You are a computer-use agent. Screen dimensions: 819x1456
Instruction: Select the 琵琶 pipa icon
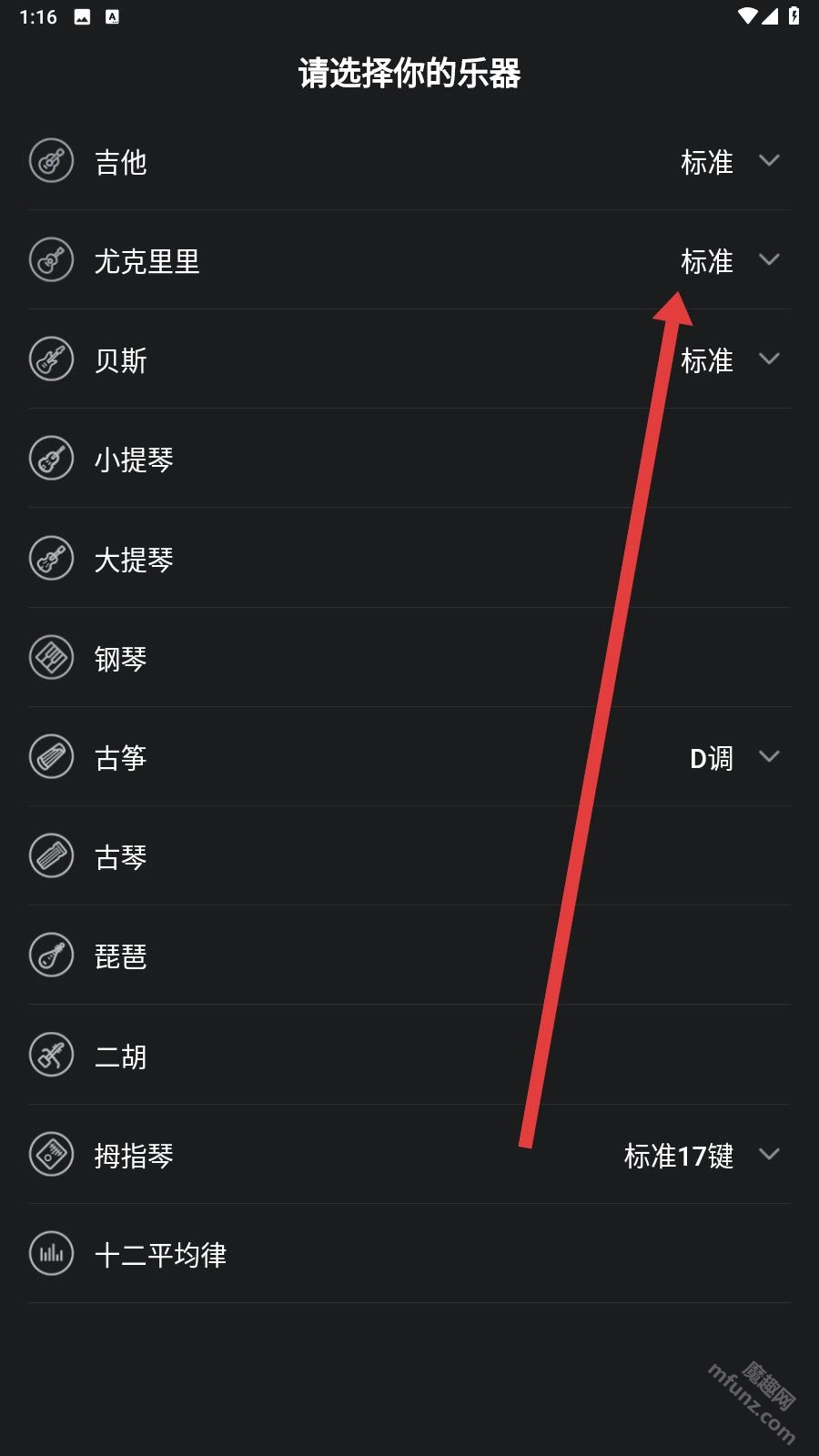[52, 955]
